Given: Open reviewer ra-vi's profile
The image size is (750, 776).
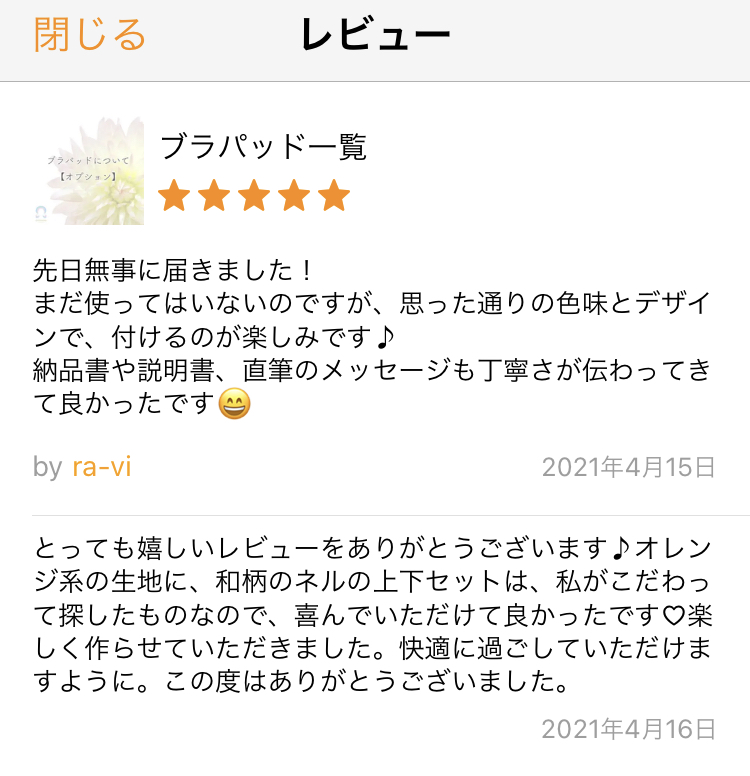Looking at the screenshot, I should coord(102,467).
